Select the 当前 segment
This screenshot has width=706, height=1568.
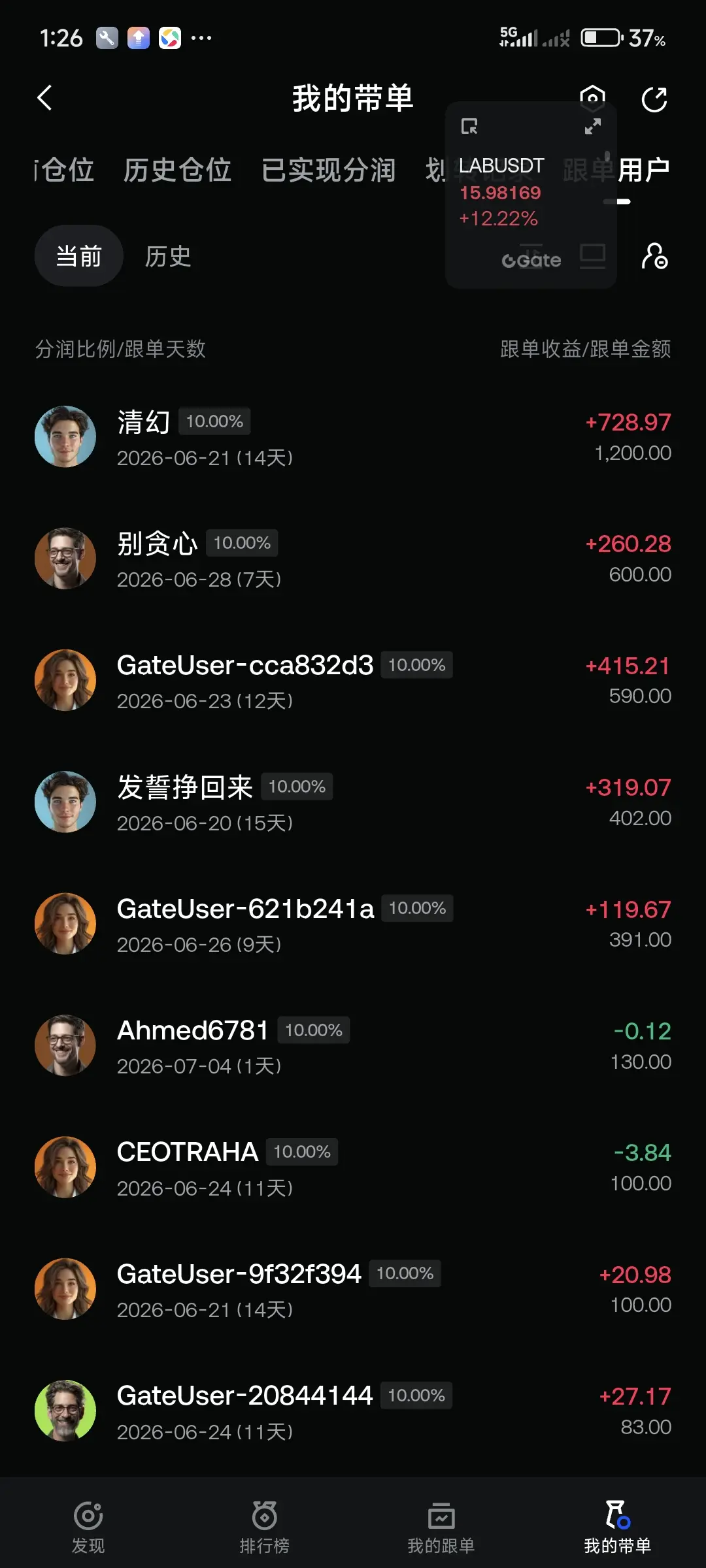point(78,256)
